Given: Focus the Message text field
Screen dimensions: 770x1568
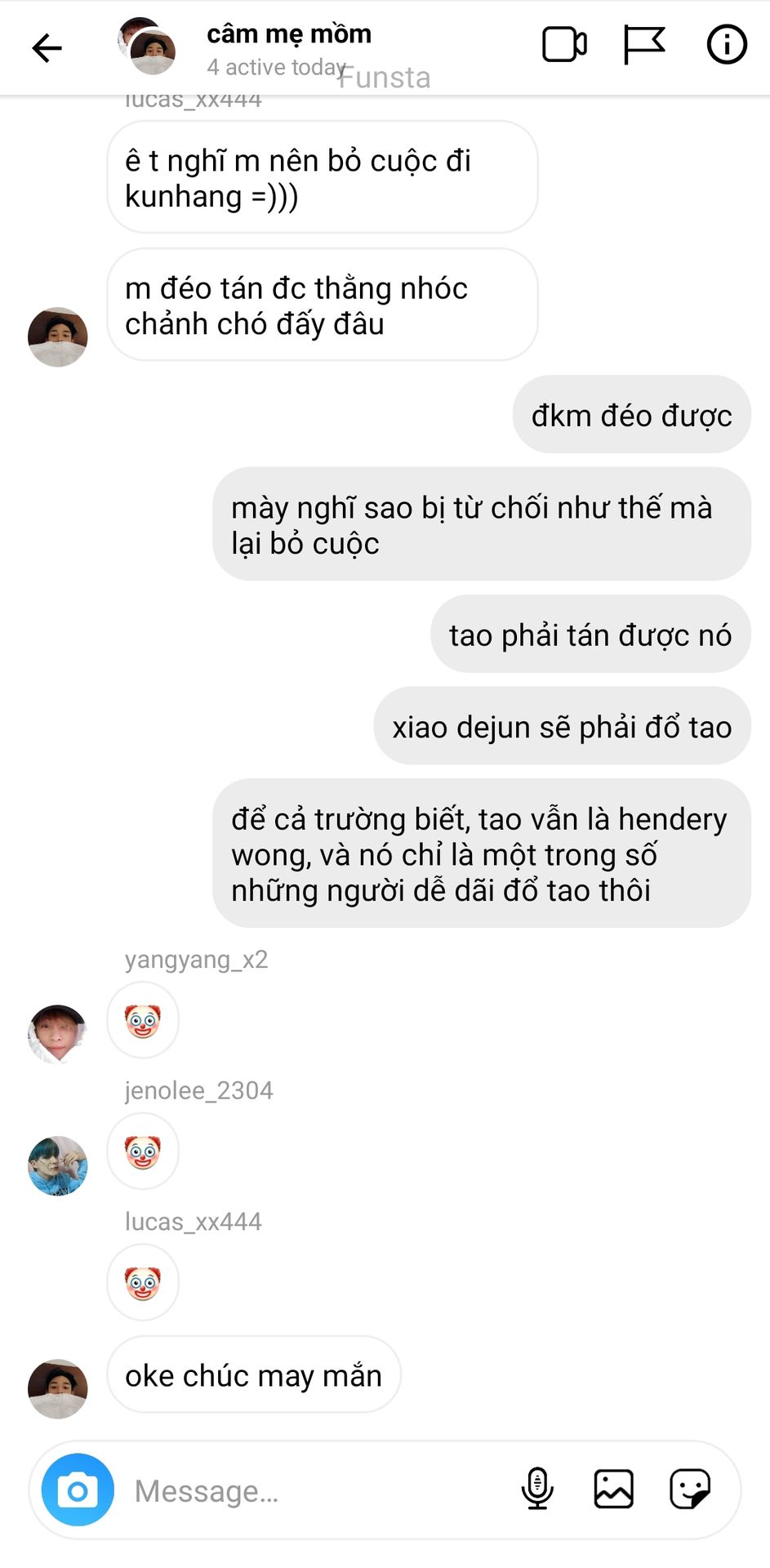Looking at the screenshot, I should [x=310, y=1491].
